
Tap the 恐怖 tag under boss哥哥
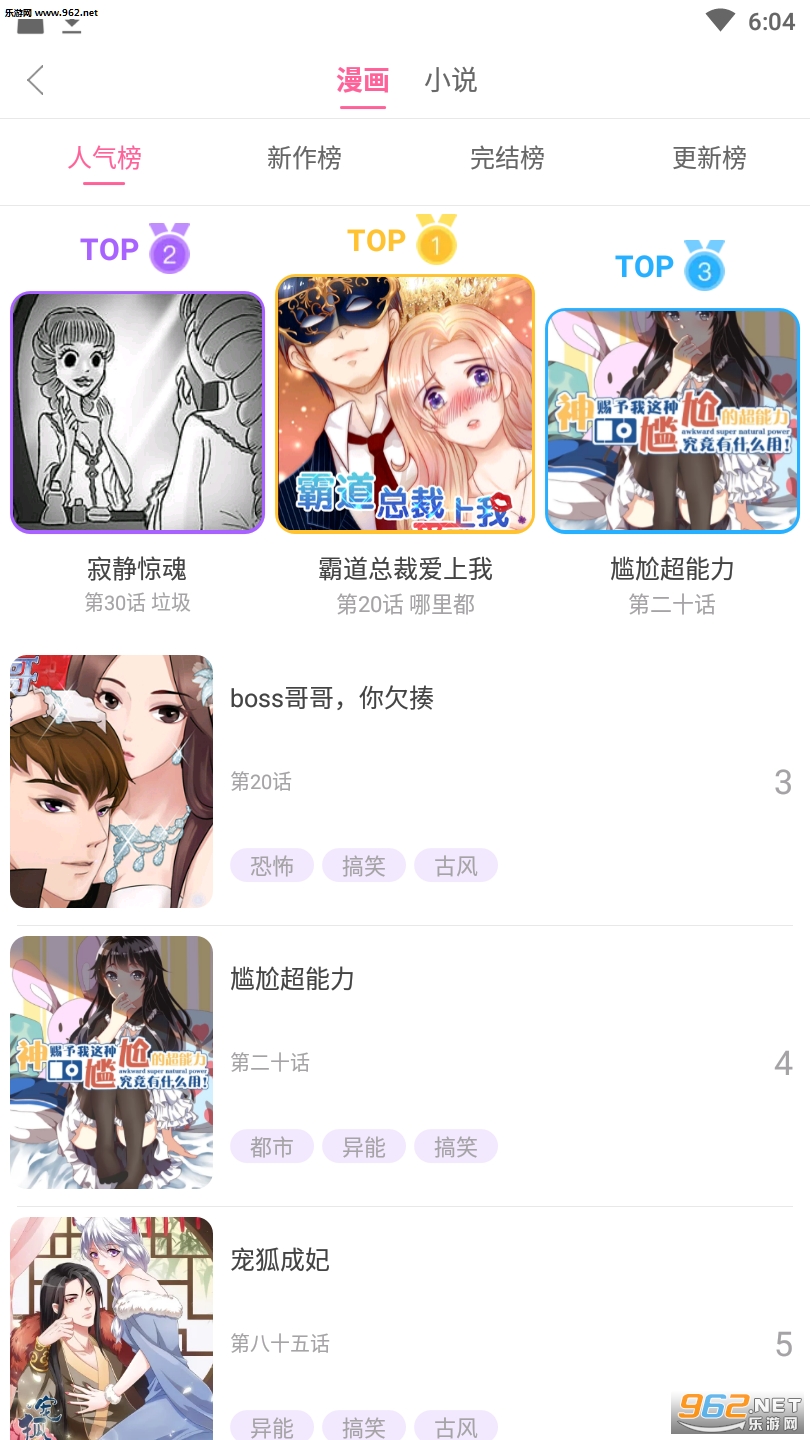click(x=272, y=866)
